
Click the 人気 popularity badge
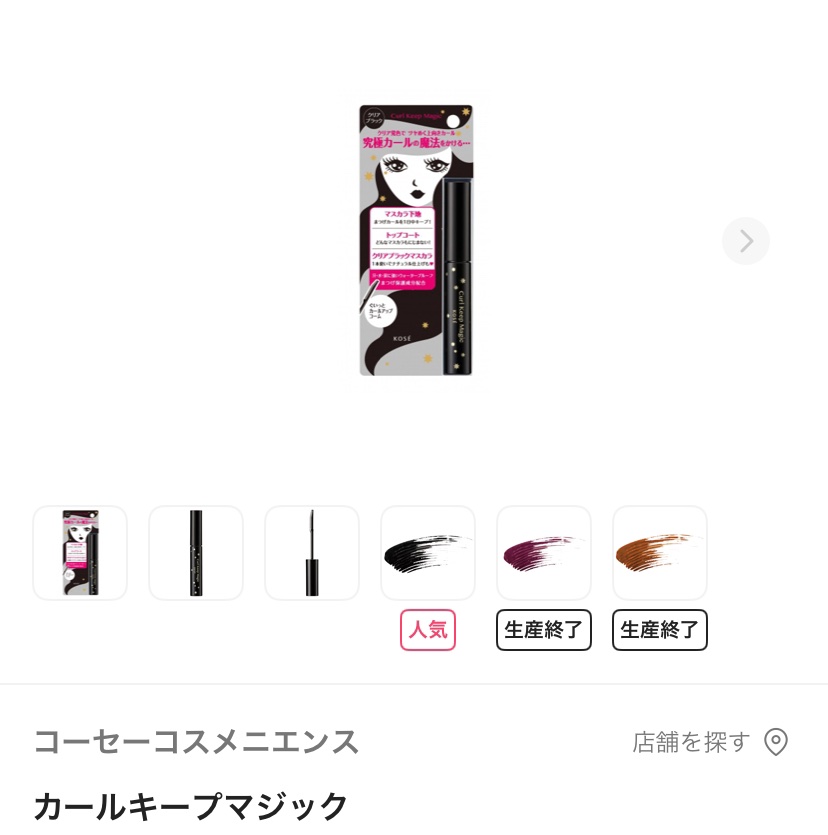[x=428, y=629]
